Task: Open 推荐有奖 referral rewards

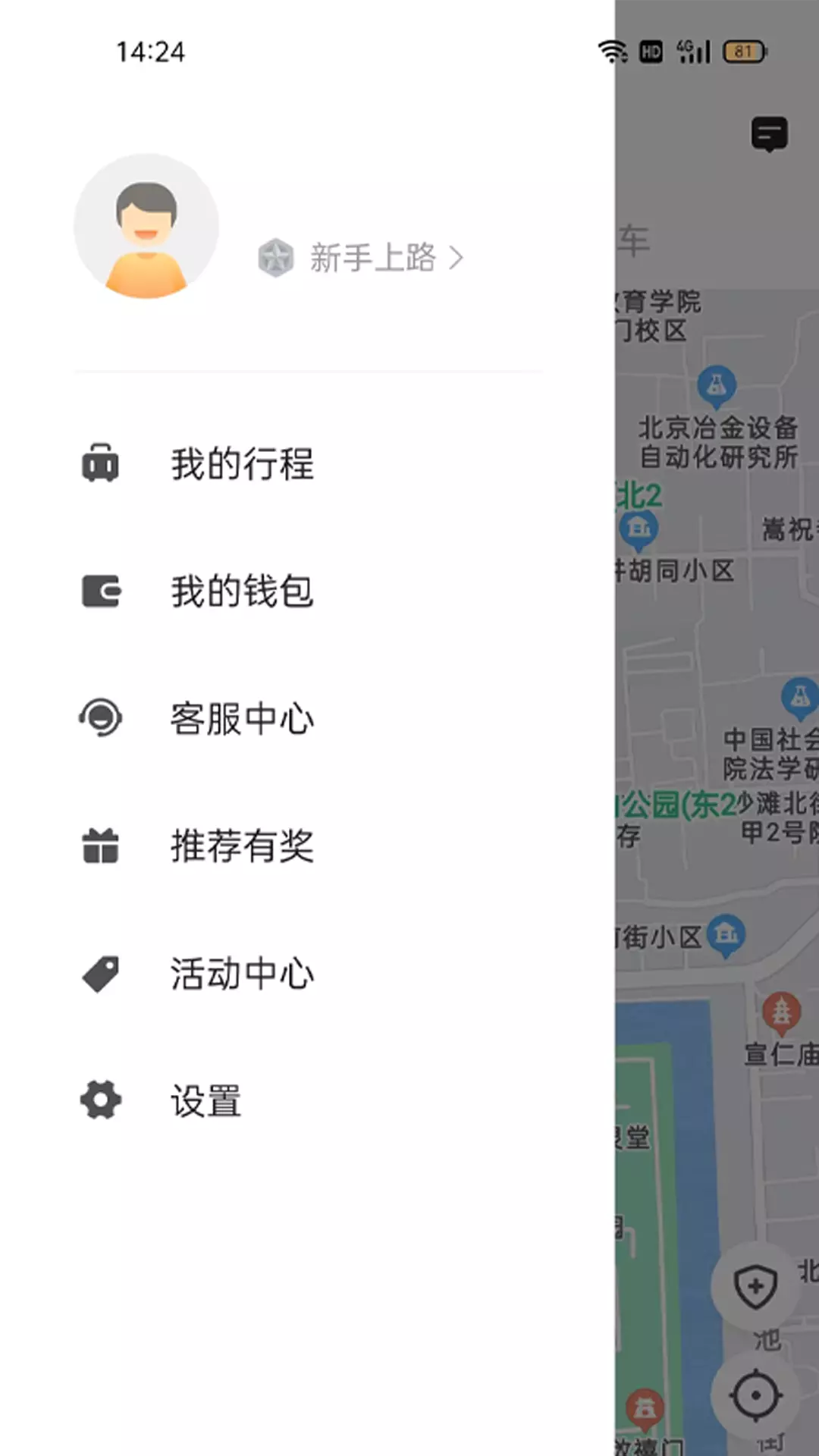Action: point(307,846)
